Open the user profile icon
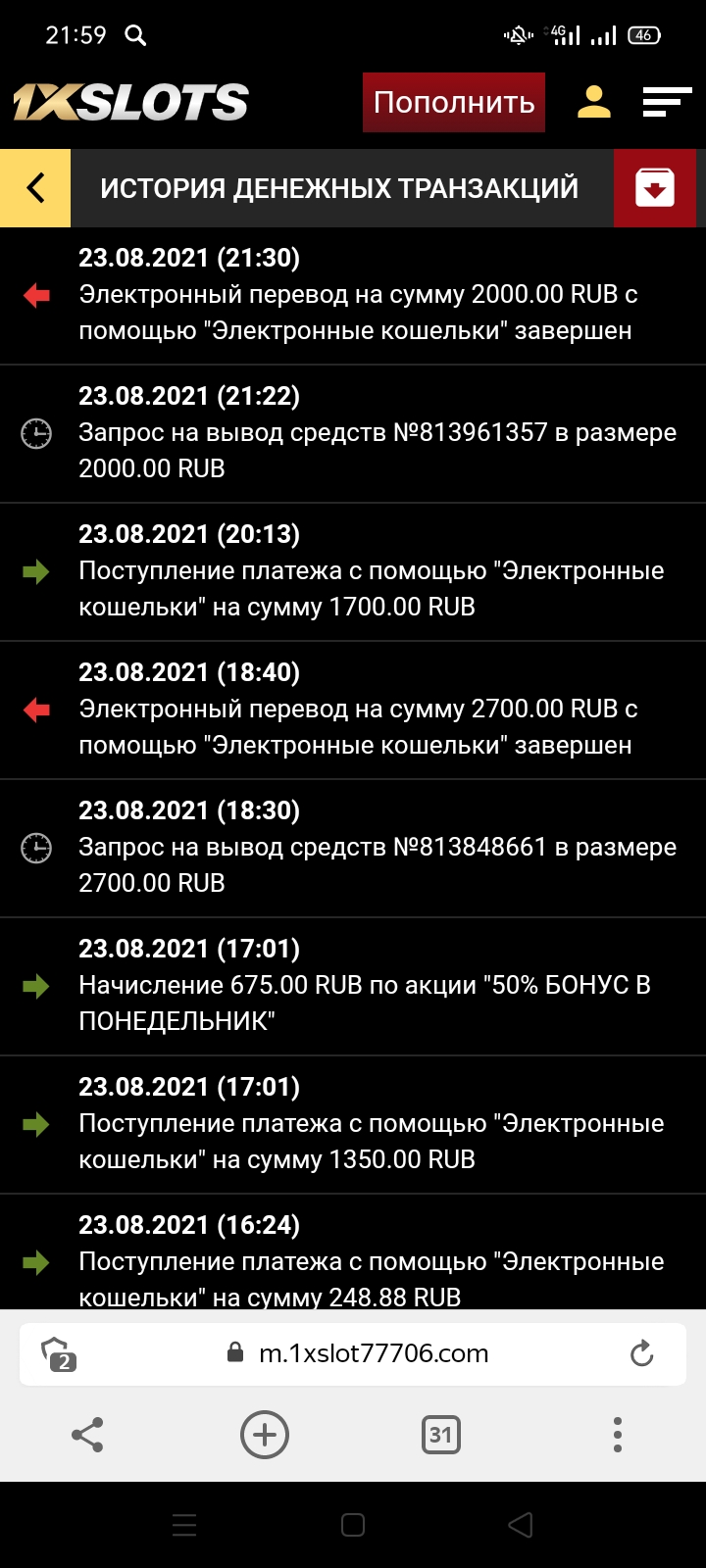706x1568 pixels. (x=594, y=102)
